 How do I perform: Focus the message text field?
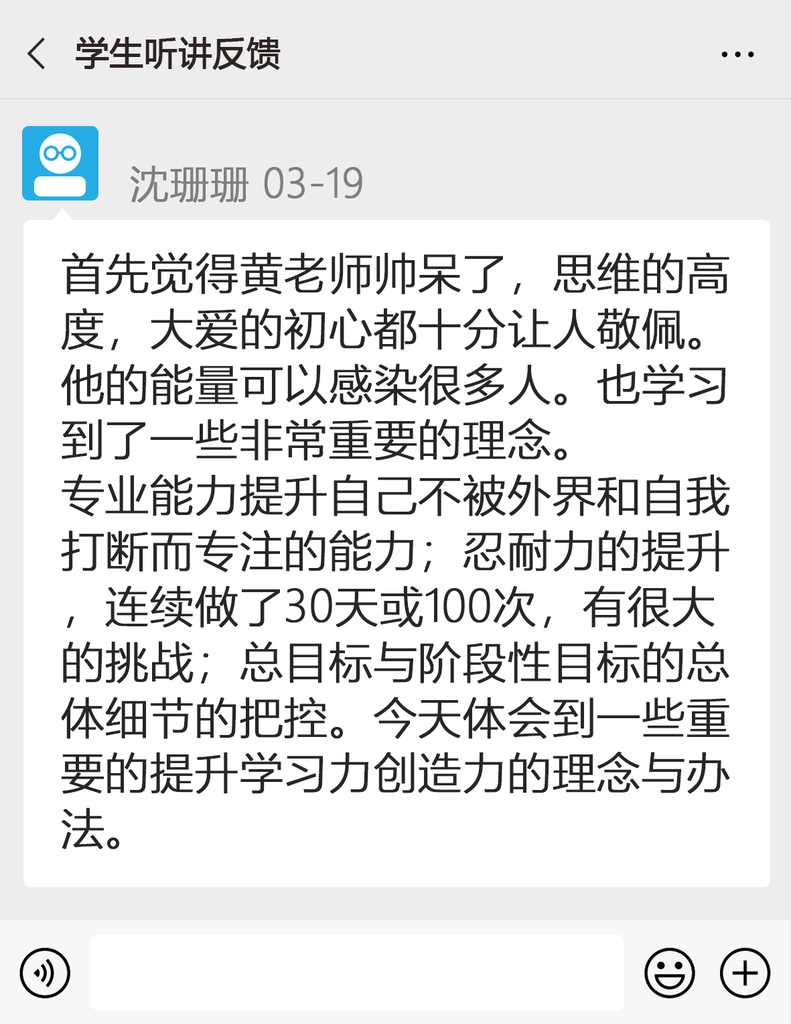[356, 972]
